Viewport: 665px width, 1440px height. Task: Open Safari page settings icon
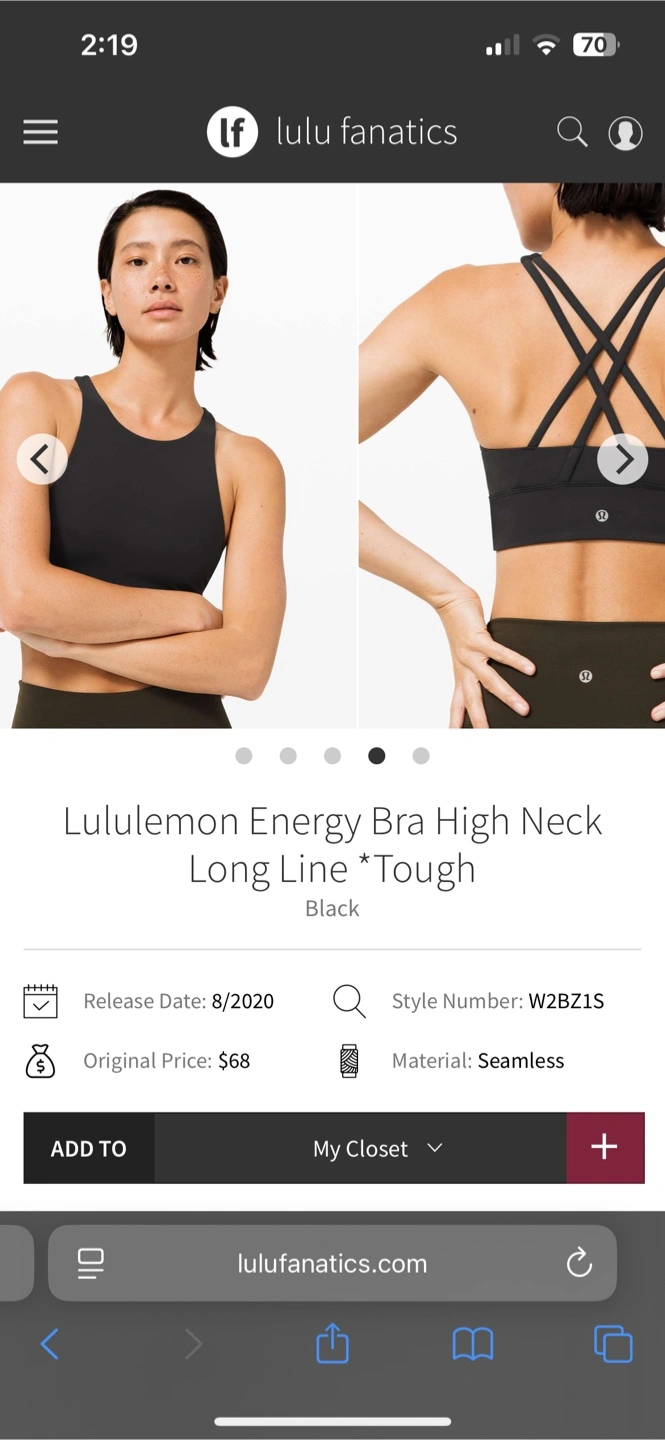(x=91, y=1264)
